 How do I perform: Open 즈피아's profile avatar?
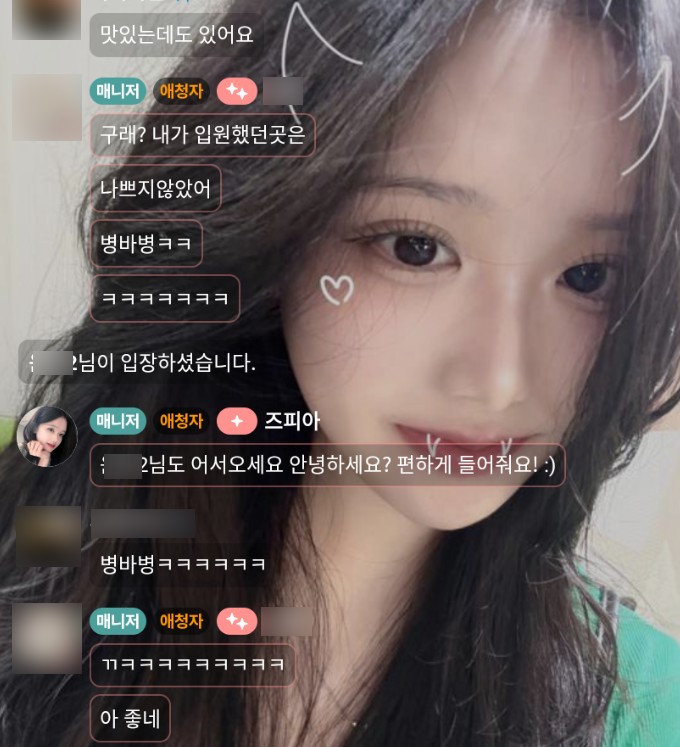(x=47, y=436)
